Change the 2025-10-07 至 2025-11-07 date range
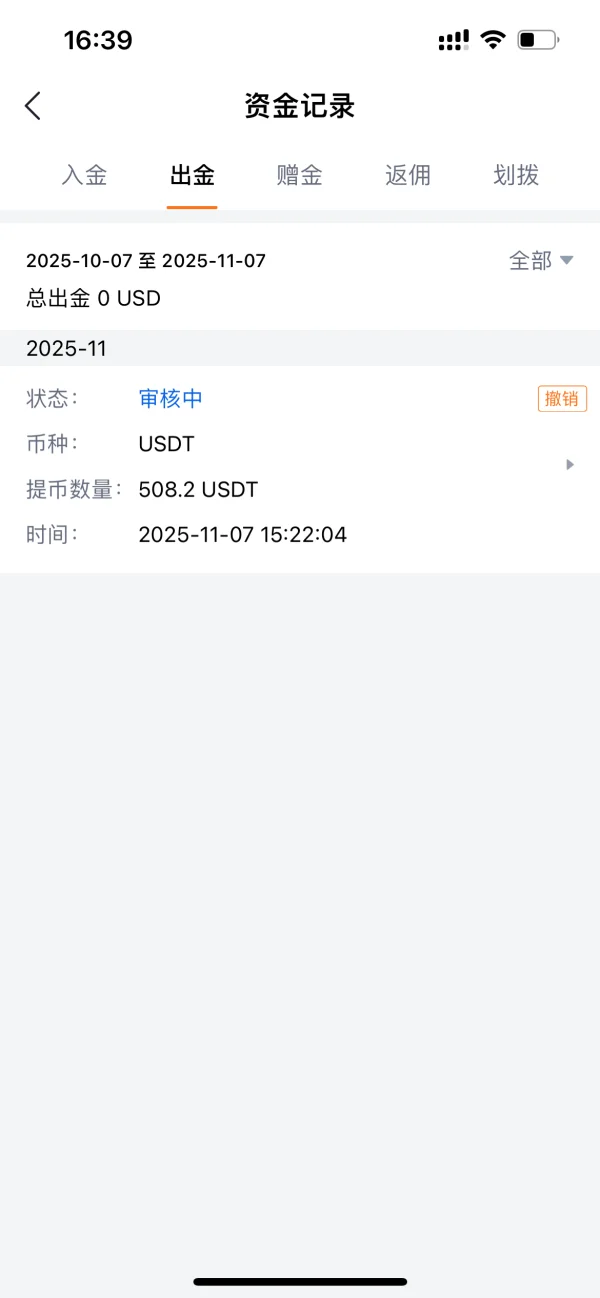Screen dimensions: 600x1298 [146, 261]
